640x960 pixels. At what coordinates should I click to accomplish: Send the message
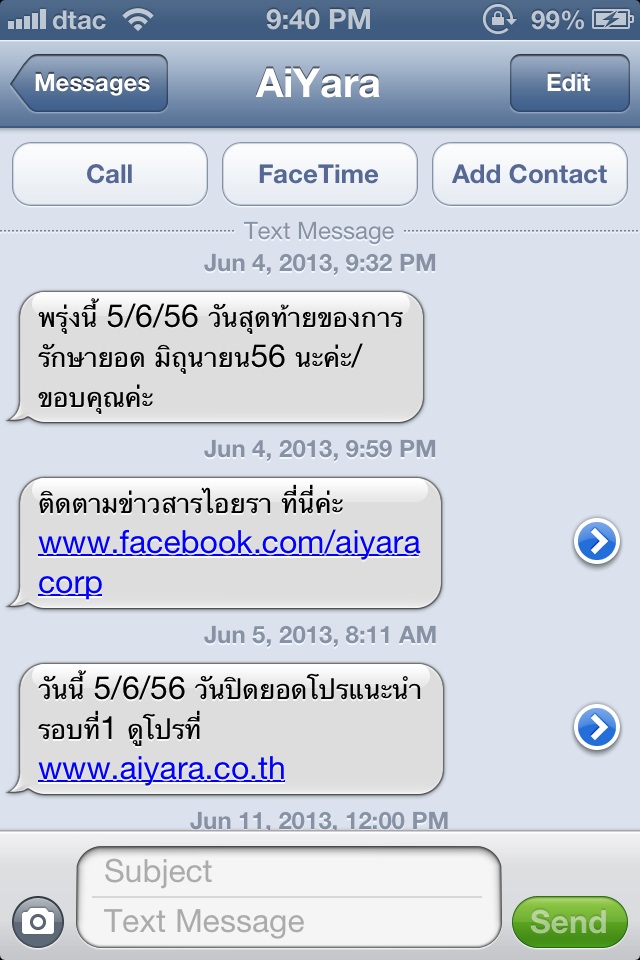[x=570, y=921]
